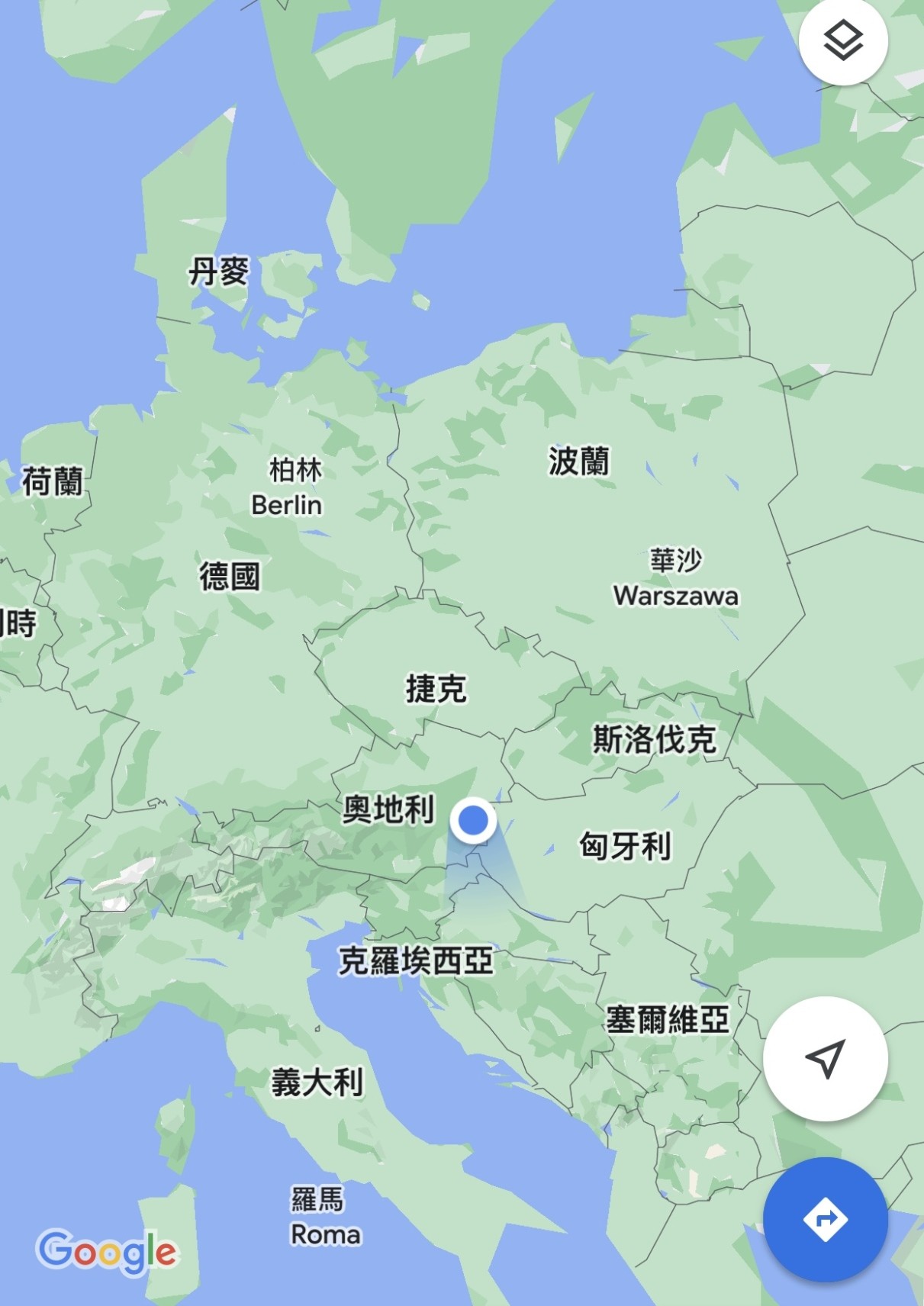Open the map layers selector
Viewport: 924px width, 1306px height.
842,40
